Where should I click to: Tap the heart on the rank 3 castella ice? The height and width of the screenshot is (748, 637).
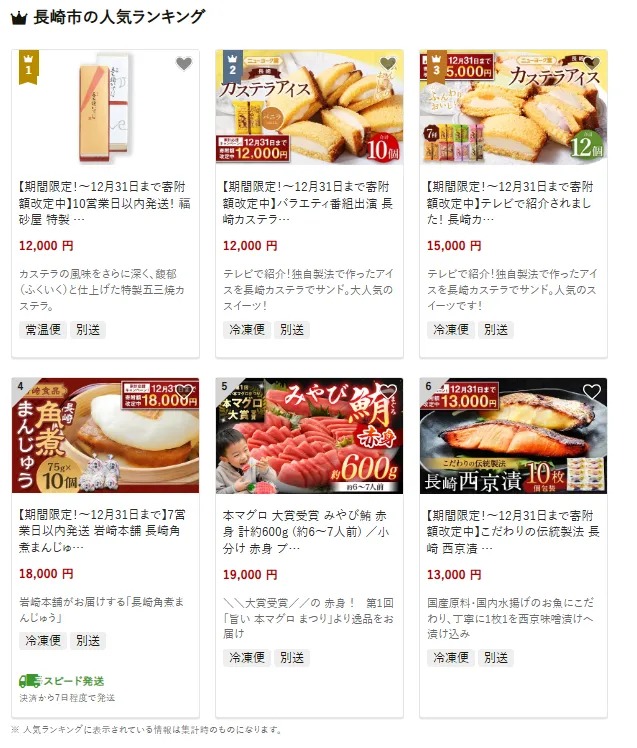591,64
